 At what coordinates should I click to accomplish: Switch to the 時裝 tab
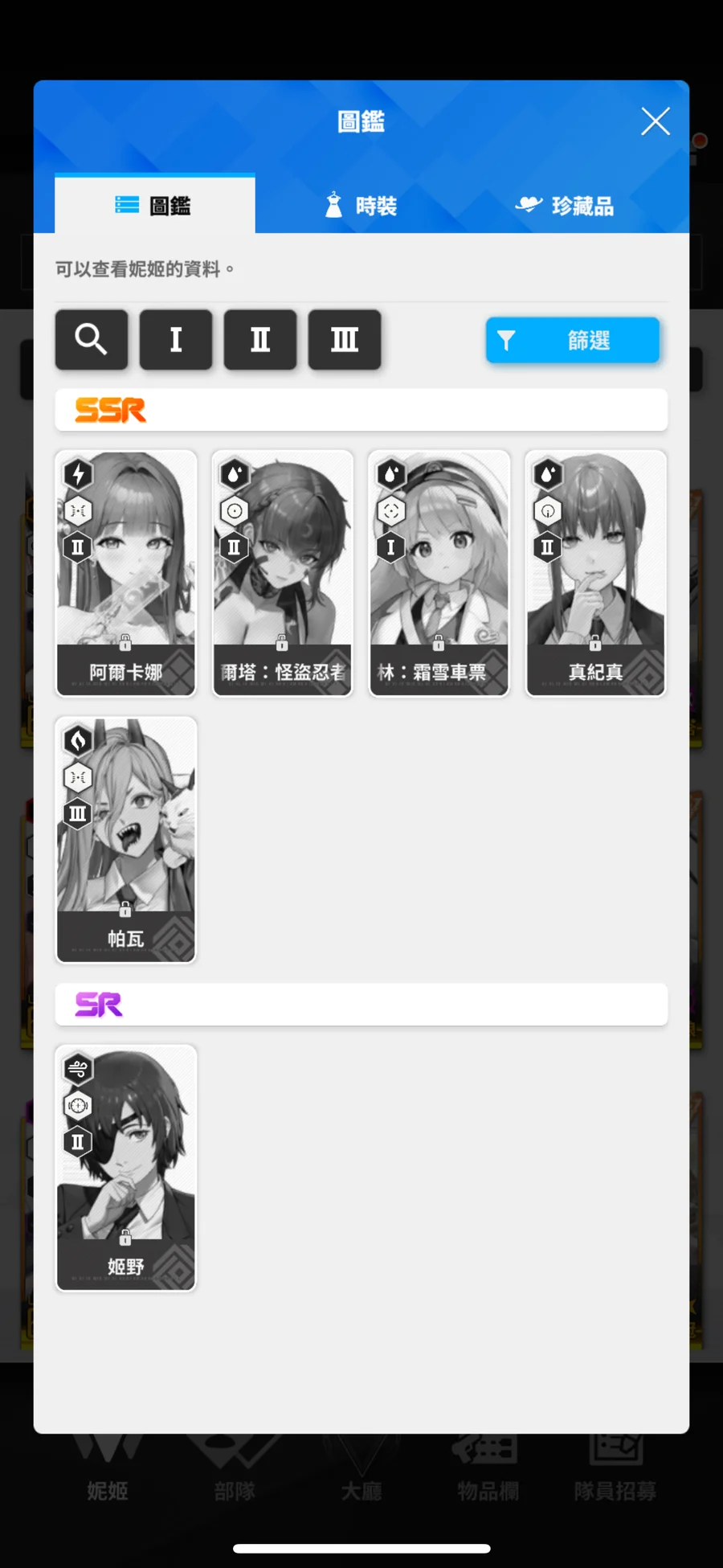[x=360, y=206]
